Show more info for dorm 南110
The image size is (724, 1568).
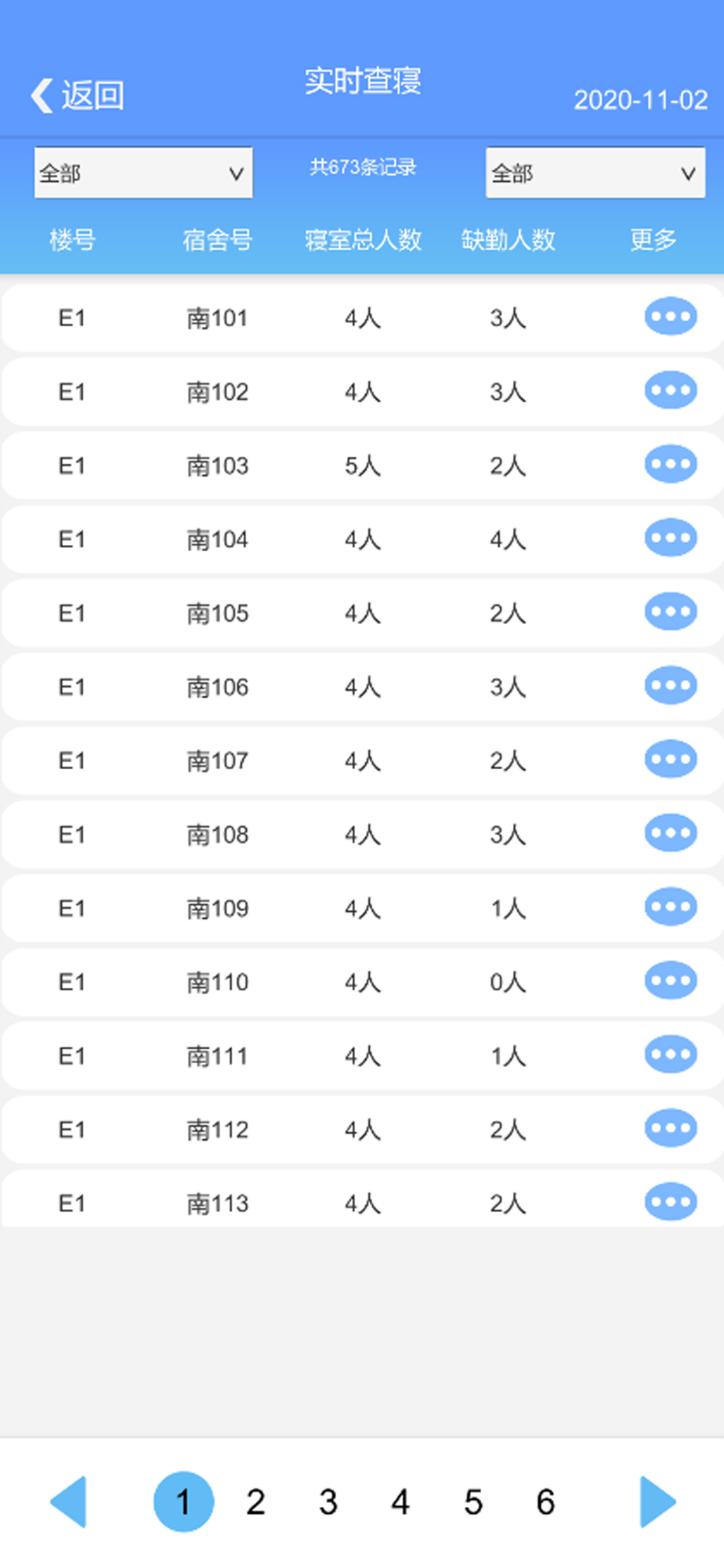(671, 980)
